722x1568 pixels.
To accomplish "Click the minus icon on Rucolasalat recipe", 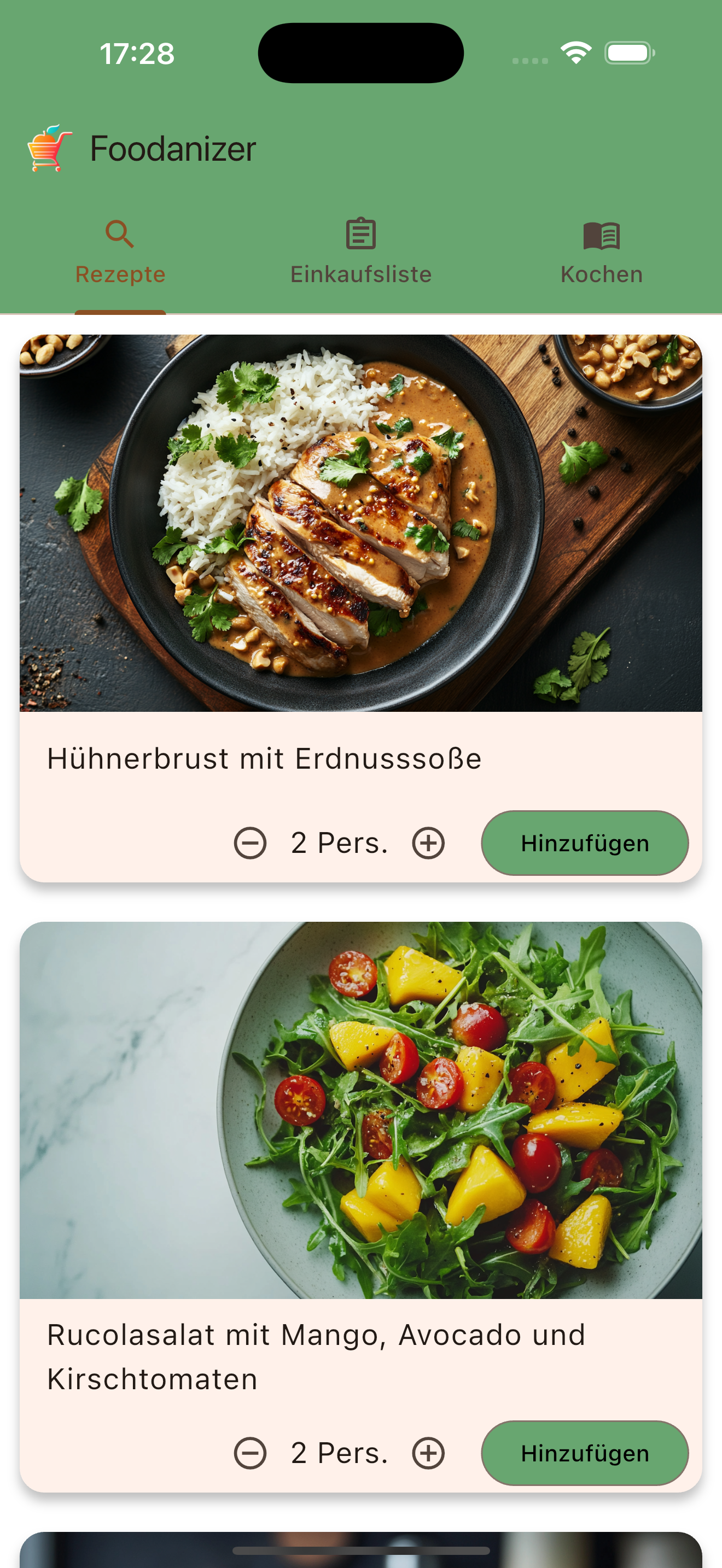I will 250,1453.
